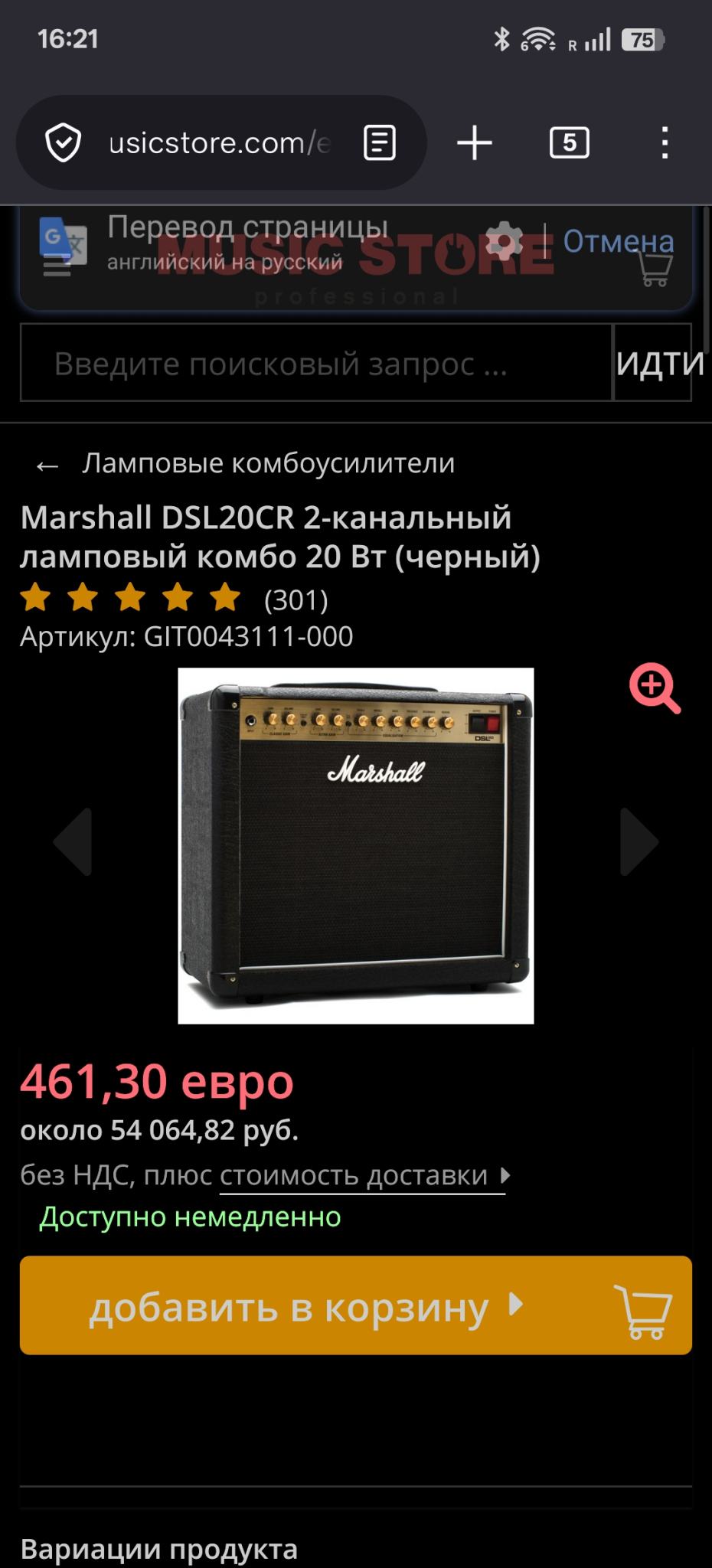Screen dimensions: 712x1568
Task: Open reader mode from the address bar
Action: (379, 143)
